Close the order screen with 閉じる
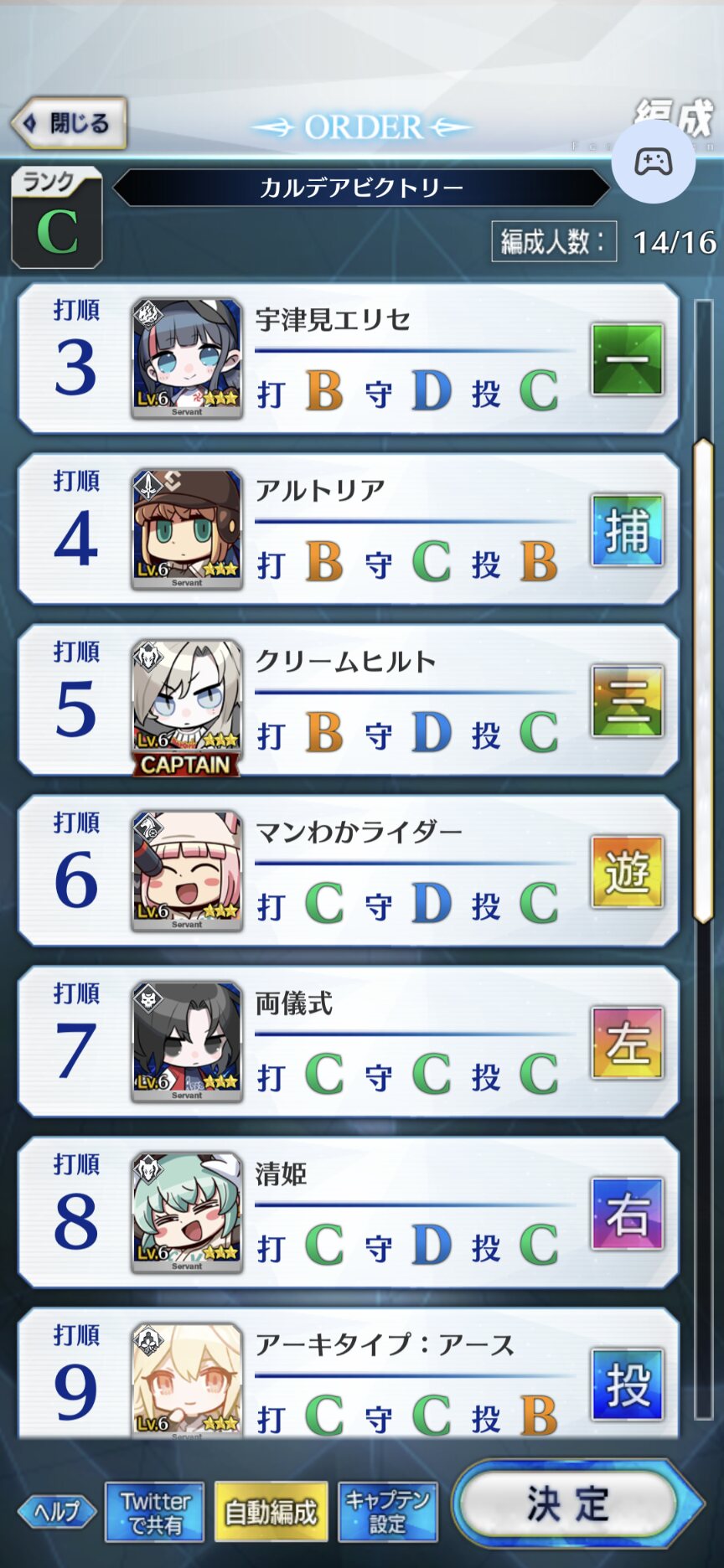 [69, 123]
